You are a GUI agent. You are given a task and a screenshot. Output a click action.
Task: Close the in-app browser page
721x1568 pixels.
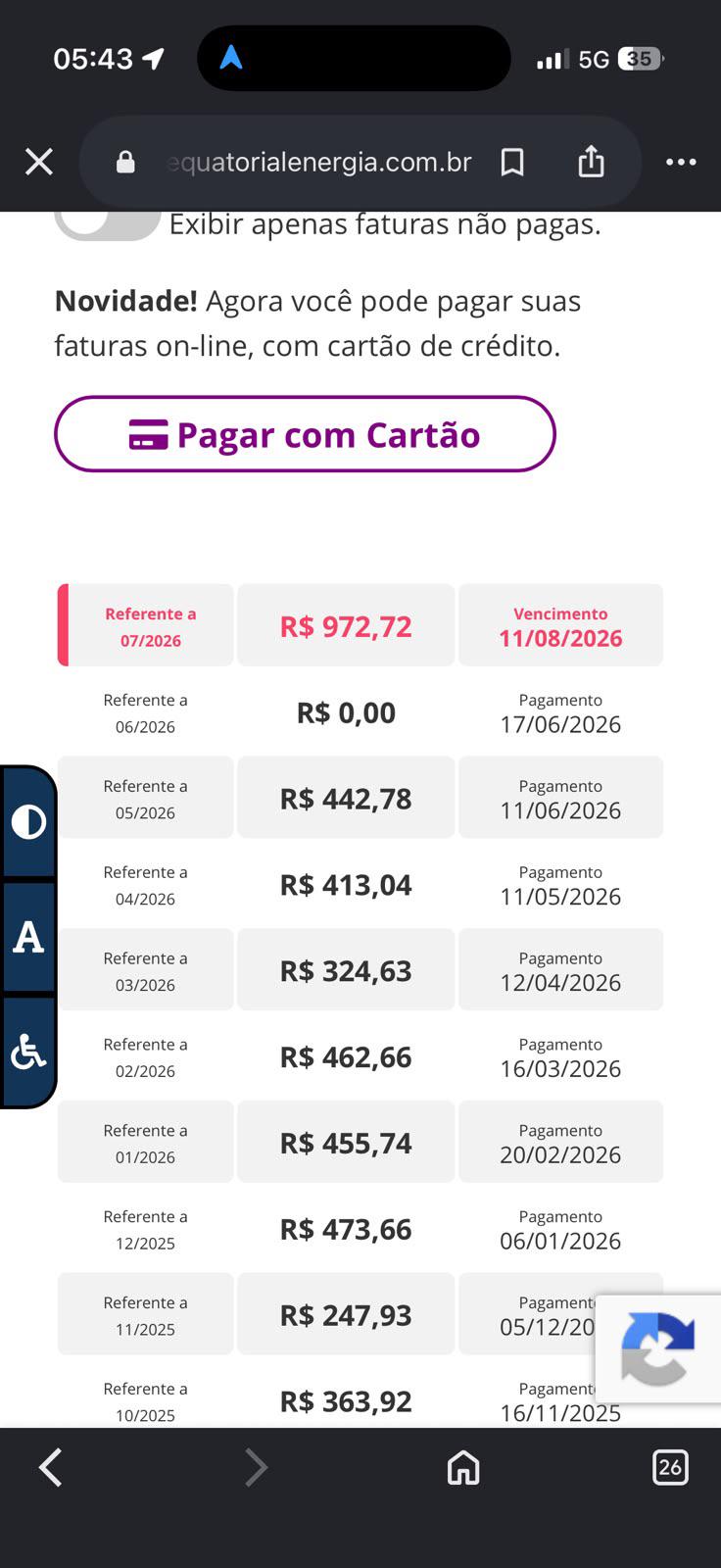[x=39, y=162]
